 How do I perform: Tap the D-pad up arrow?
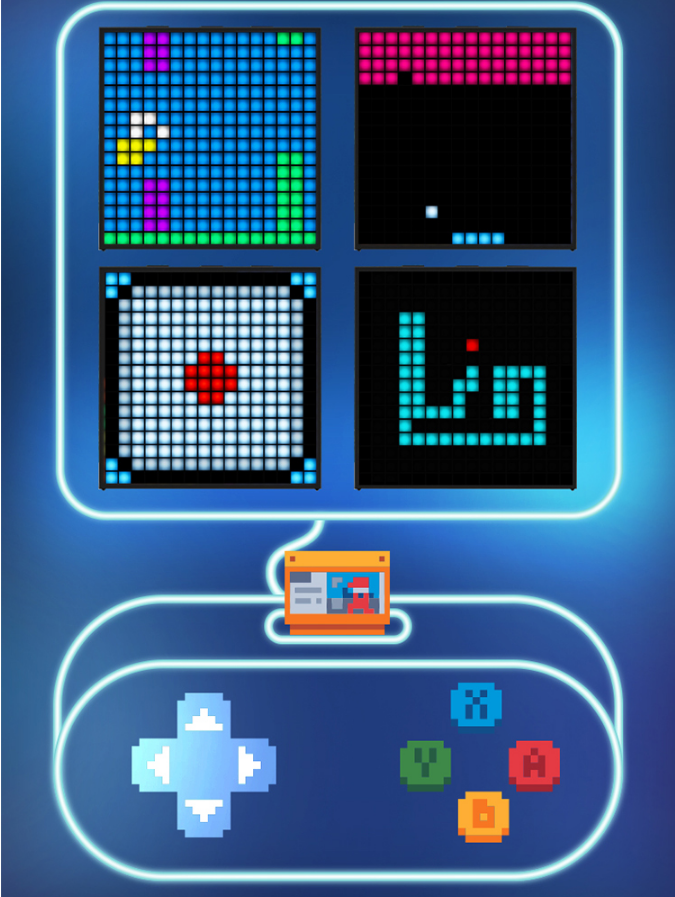click(x=204, y=718)
